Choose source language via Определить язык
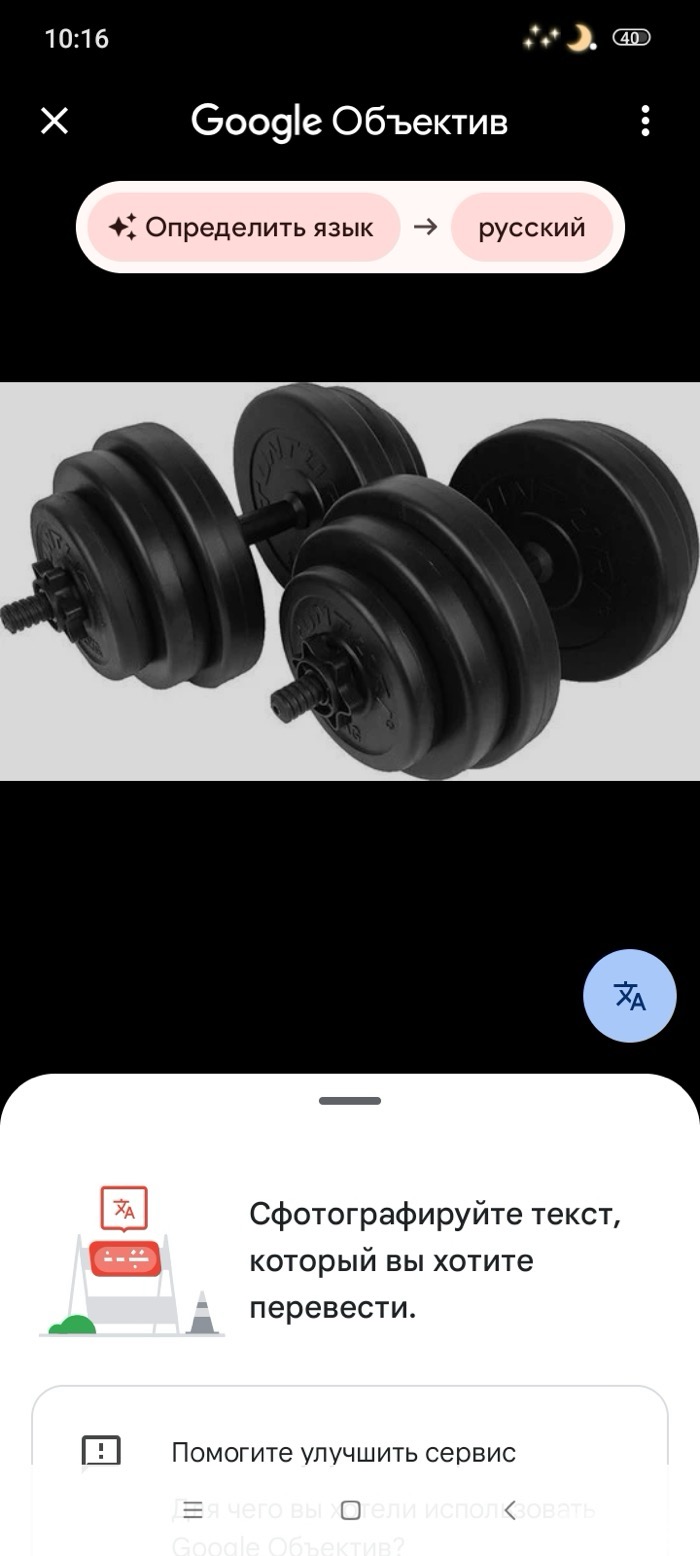Viewport: 700px width, 1556px height. click(243, 227)
